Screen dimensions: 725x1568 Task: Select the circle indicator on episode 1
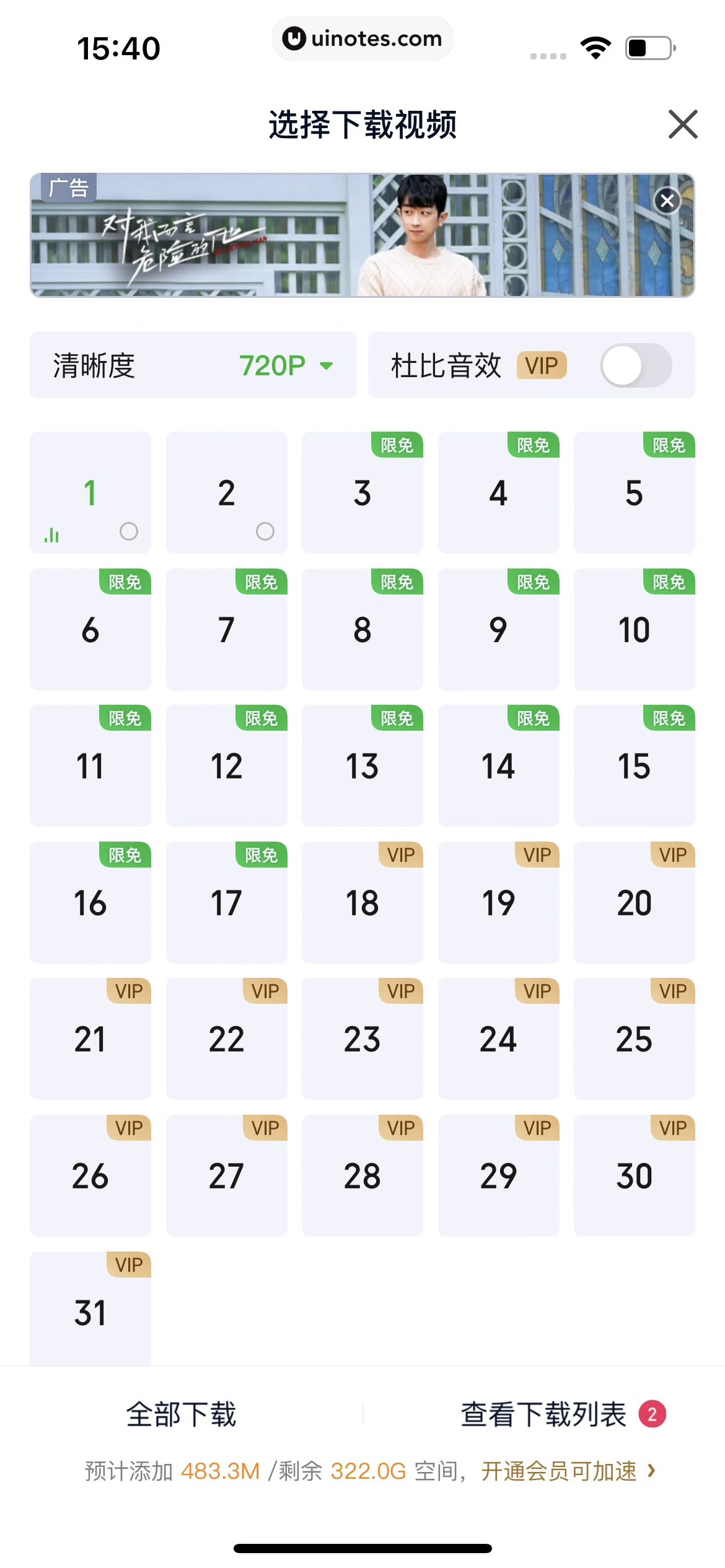pos(130,531)
